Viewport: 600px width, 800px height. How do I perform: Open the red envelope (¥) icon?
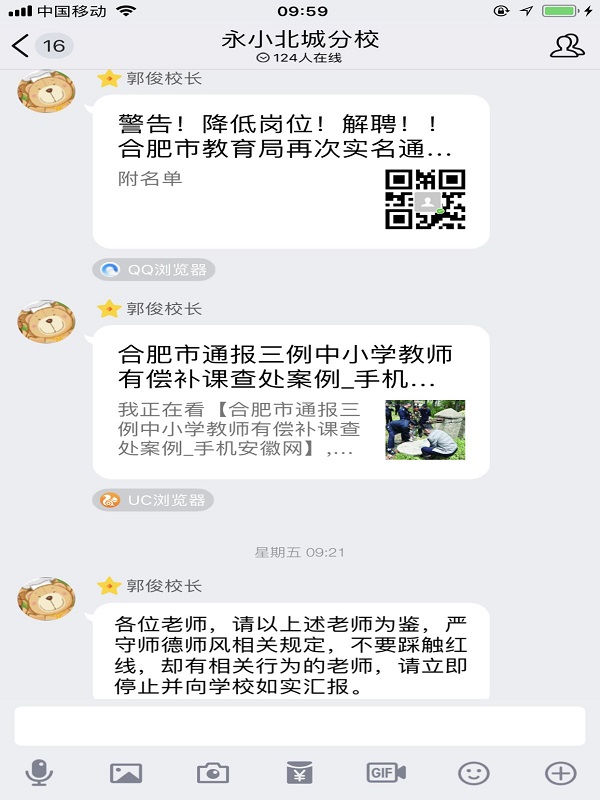tap(299, 772)
